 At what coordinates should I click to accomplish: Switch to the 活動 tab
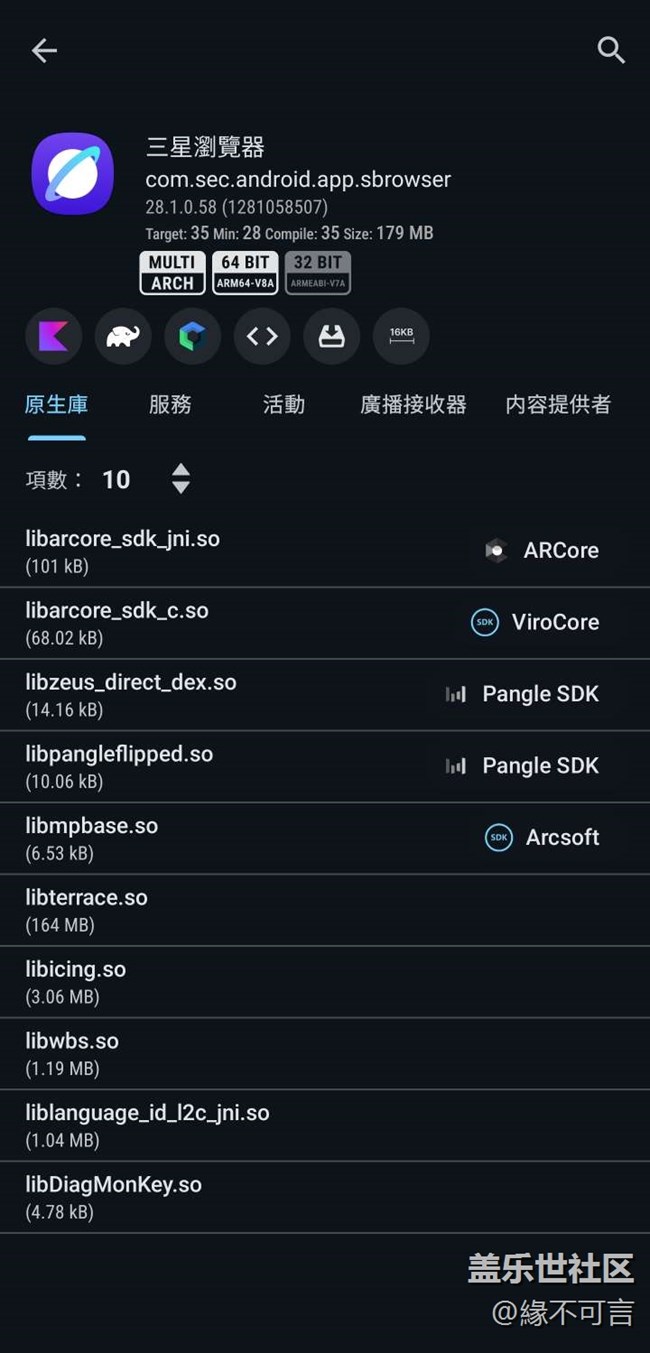click(x=283, y=404)
